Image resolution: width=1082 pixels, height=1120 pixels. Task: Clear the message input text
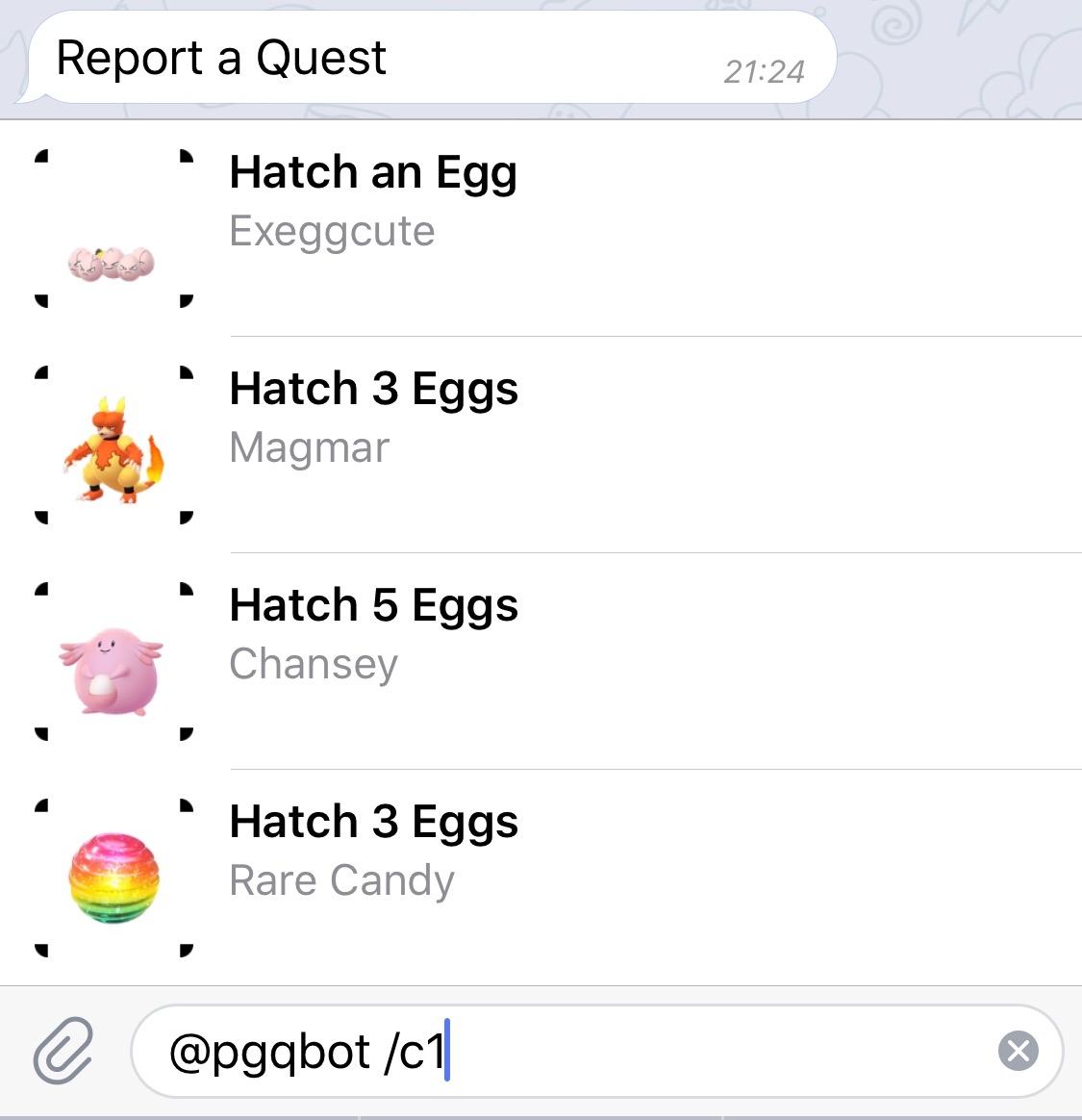pyautogui.click(x=1019, y=1051)
